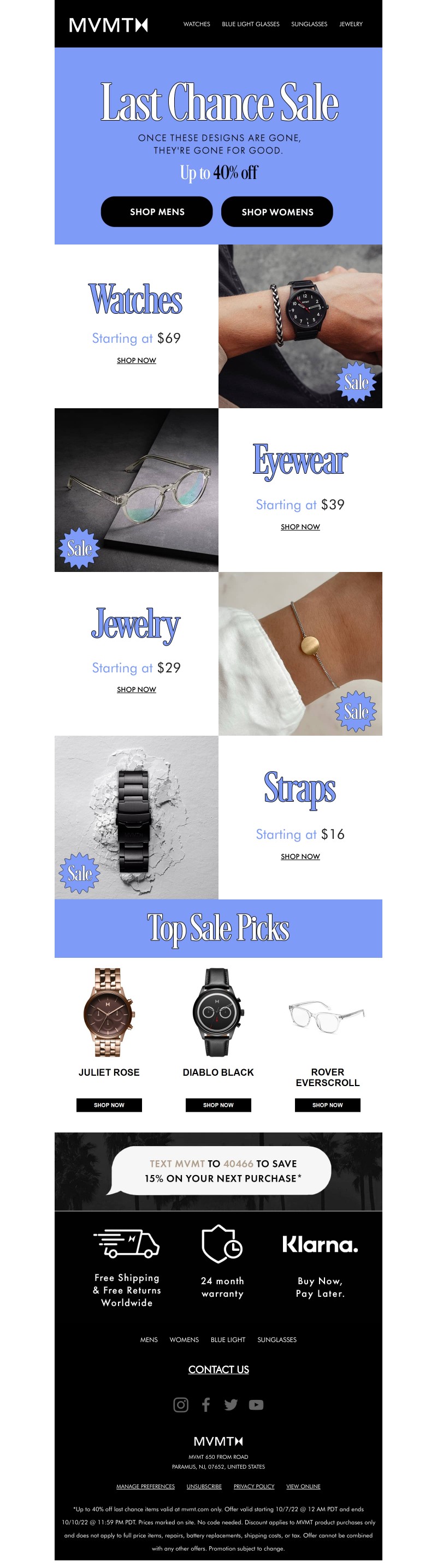Visit MVMT's YouTube channel
The image size is (437, 1568).
256,1404
